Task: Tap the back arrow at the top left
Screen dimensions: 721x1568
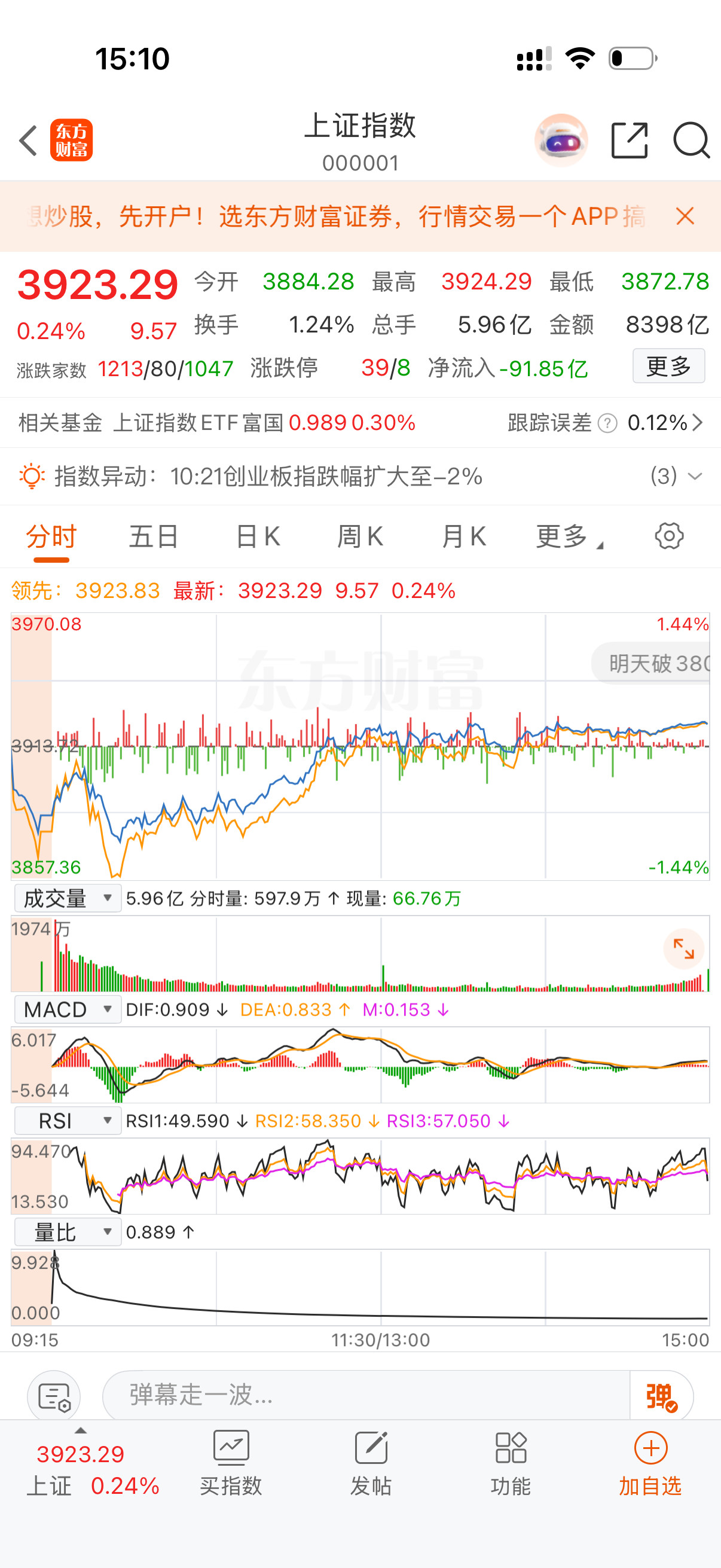Action: [x=27, y=140]
